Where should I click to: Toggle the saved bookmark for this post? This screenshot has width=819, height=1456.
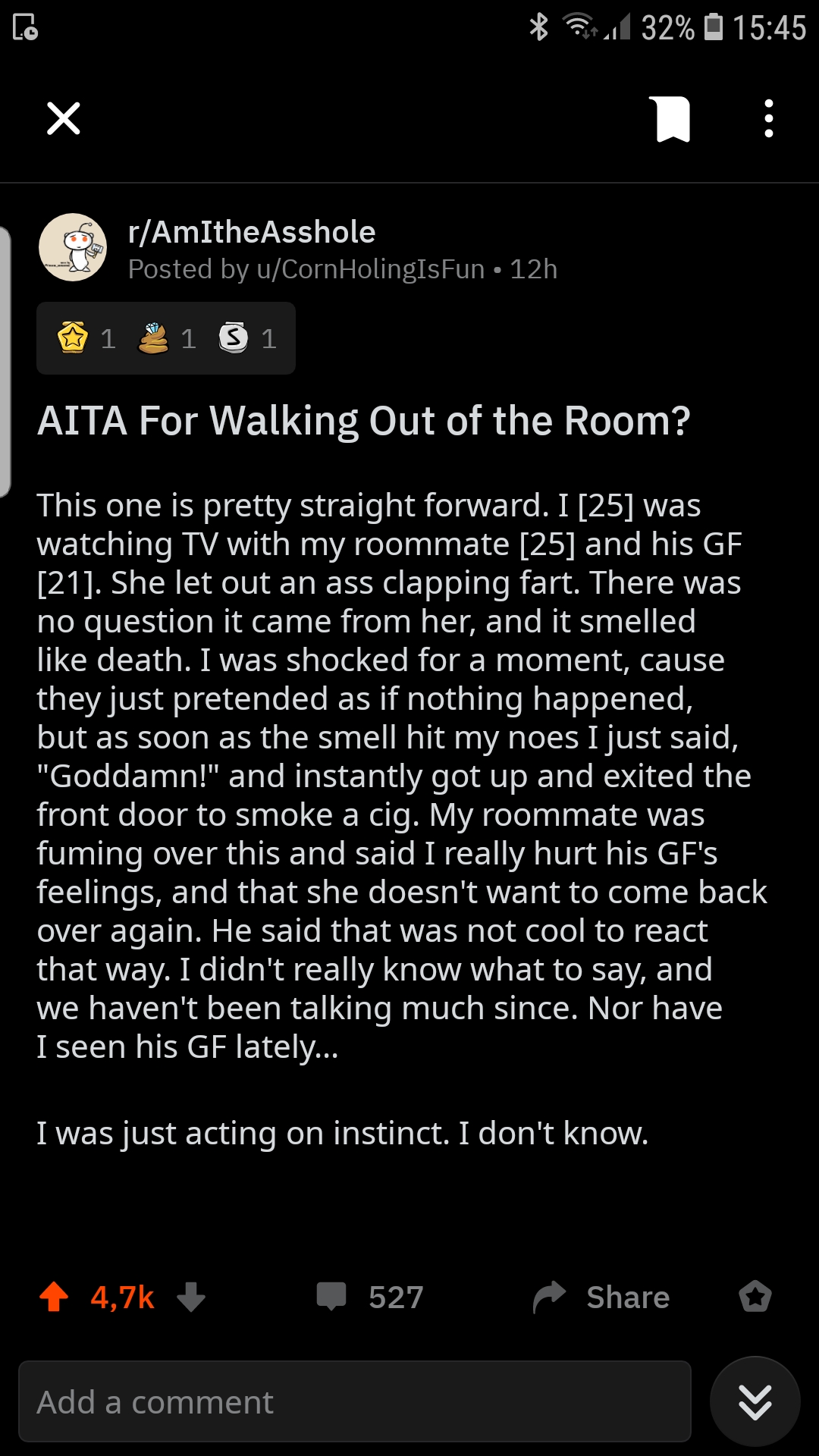pos(673,119)
